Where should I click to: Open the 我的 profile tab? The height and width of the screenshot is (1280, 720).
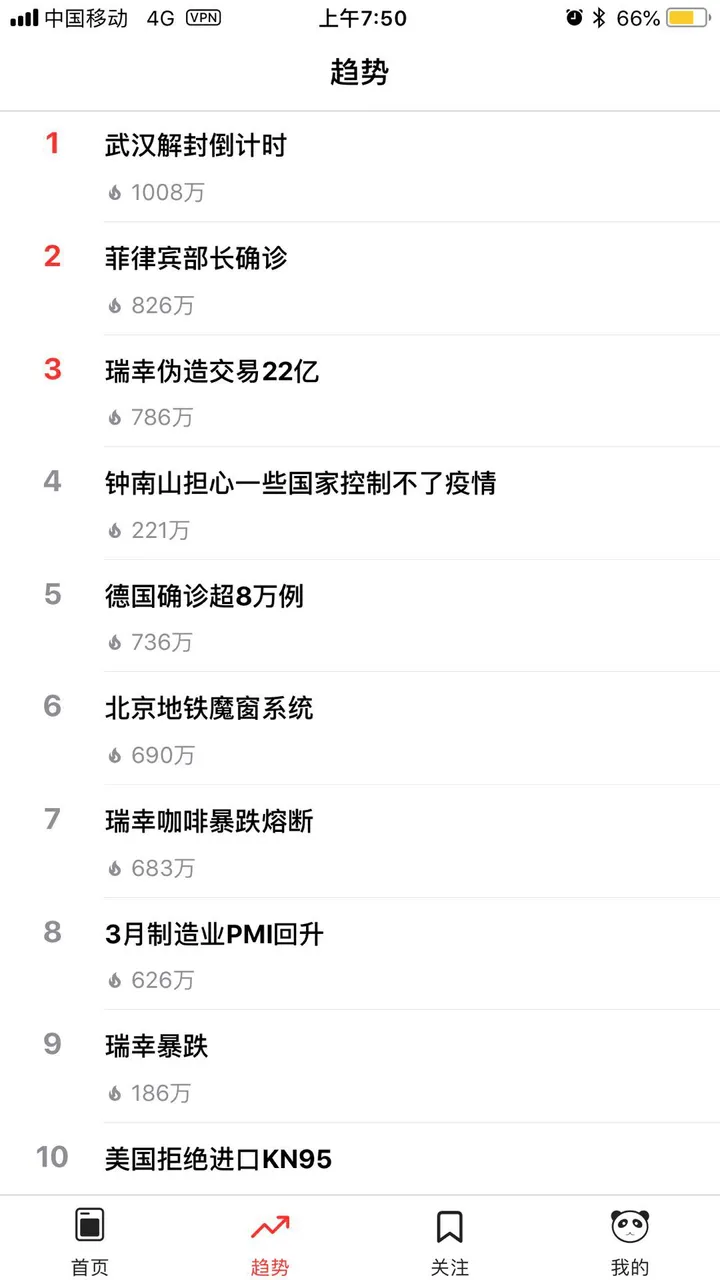click(x=630, y=1240)
